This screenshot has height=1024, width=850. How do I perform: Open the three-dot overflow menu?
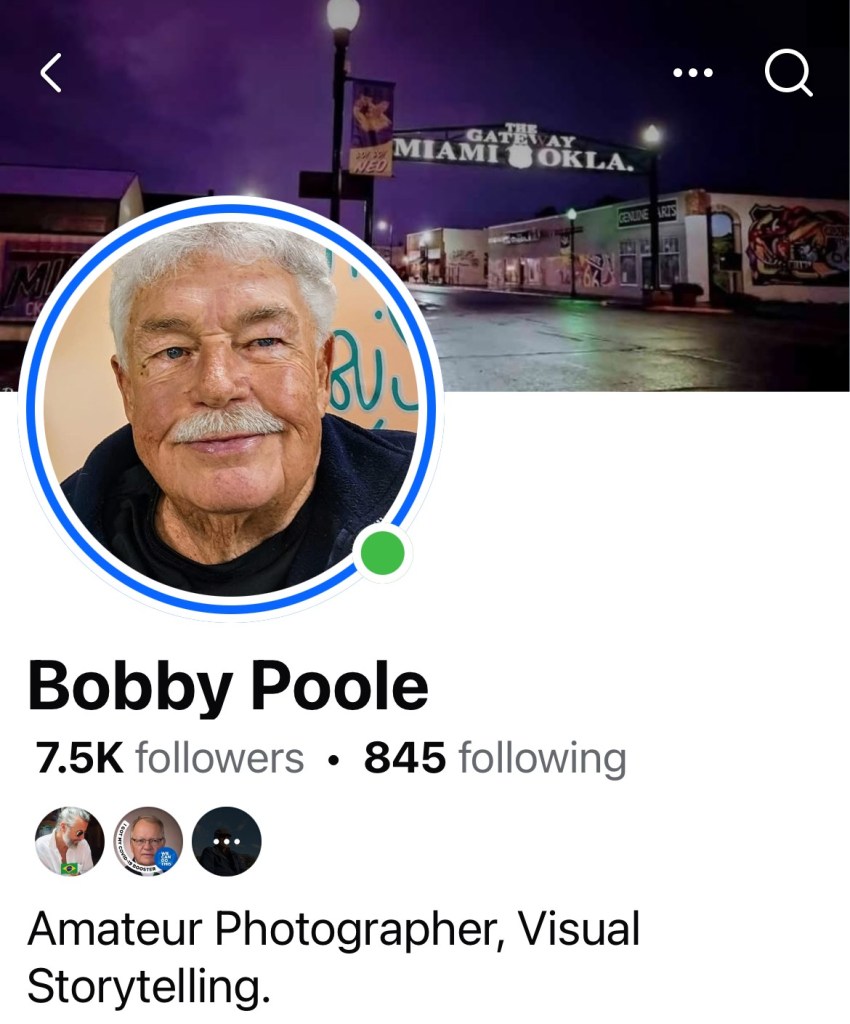pos(692,73)
